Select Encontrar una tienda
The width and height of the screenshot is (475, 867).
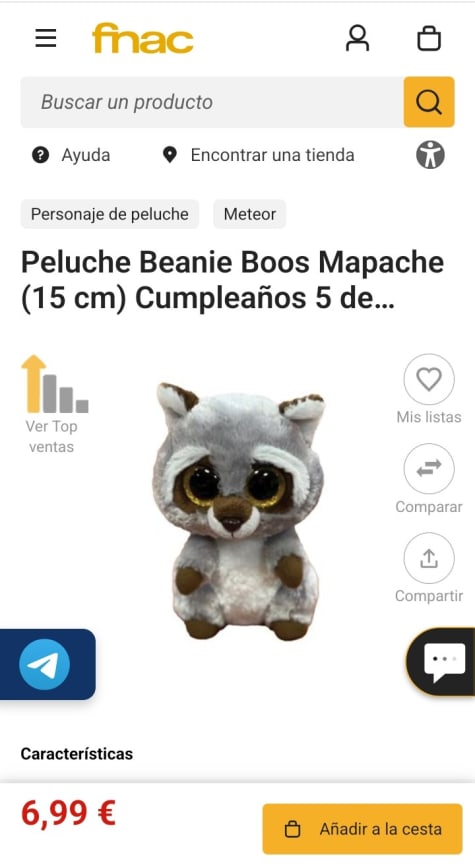[258, 155]
